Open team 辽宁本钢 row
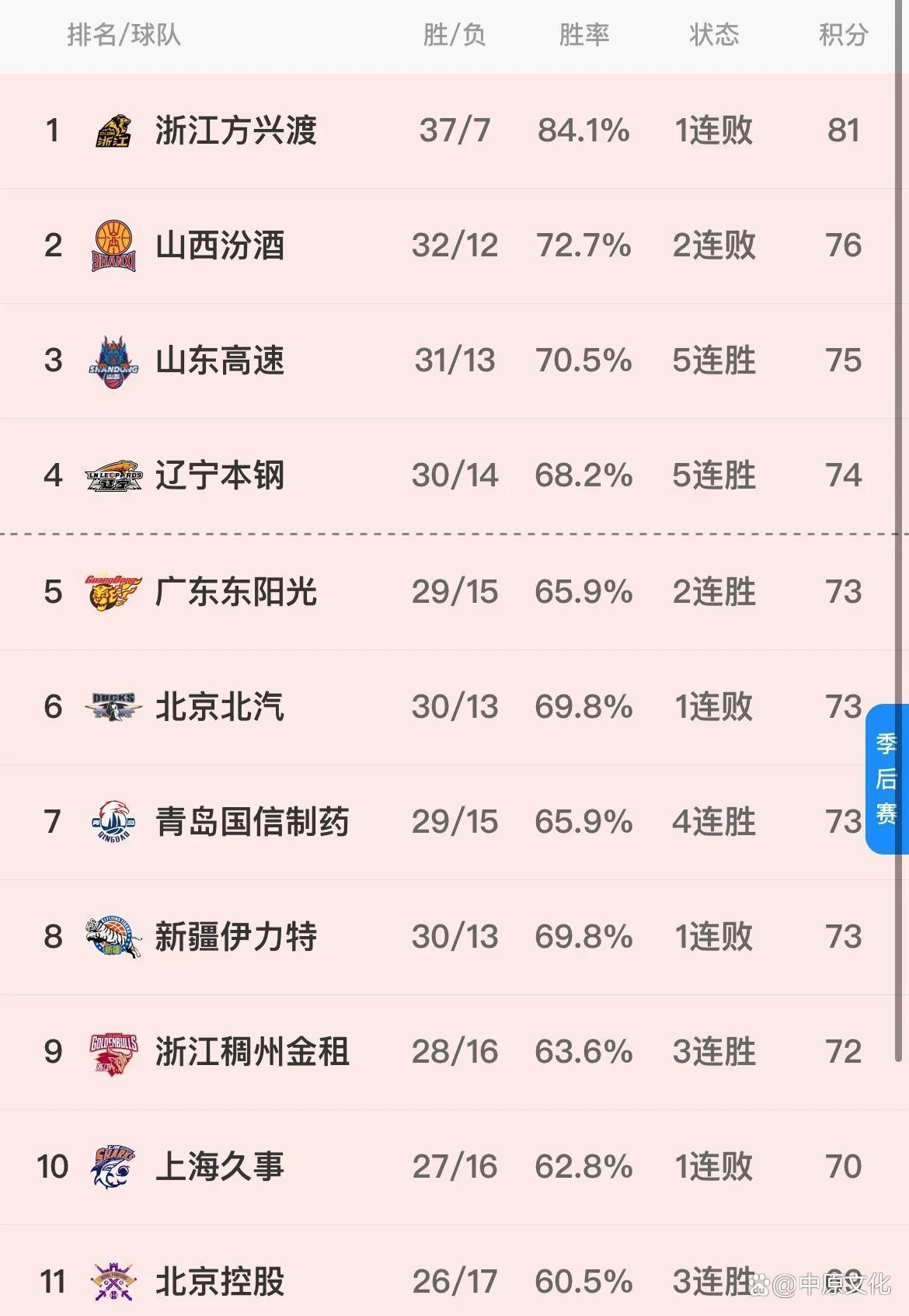909x1316 pixels. coord(220,475)
